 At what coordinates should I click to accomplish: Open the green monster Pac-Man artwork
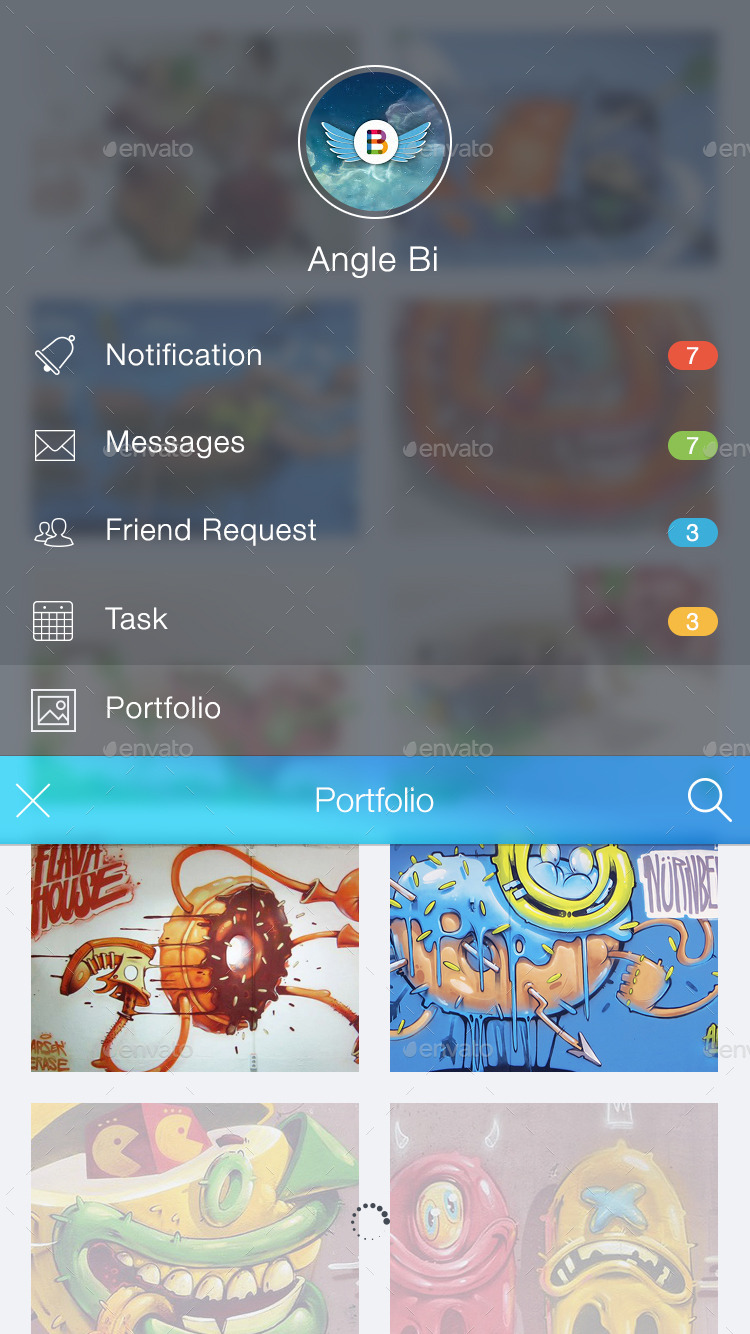click(x=195, y=1218)
